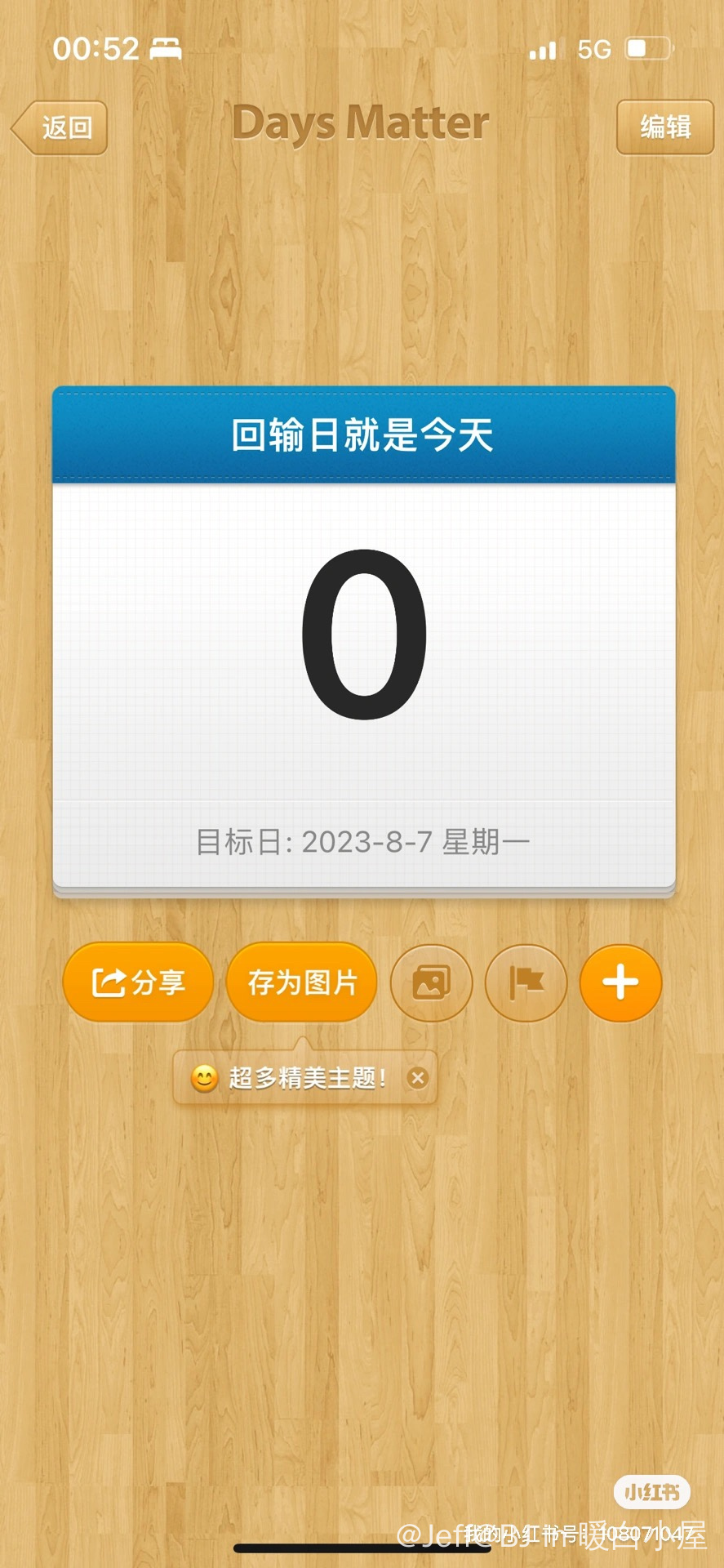724x1568 pixels.
Task: Tap the flag icon button
Action: 526,982
